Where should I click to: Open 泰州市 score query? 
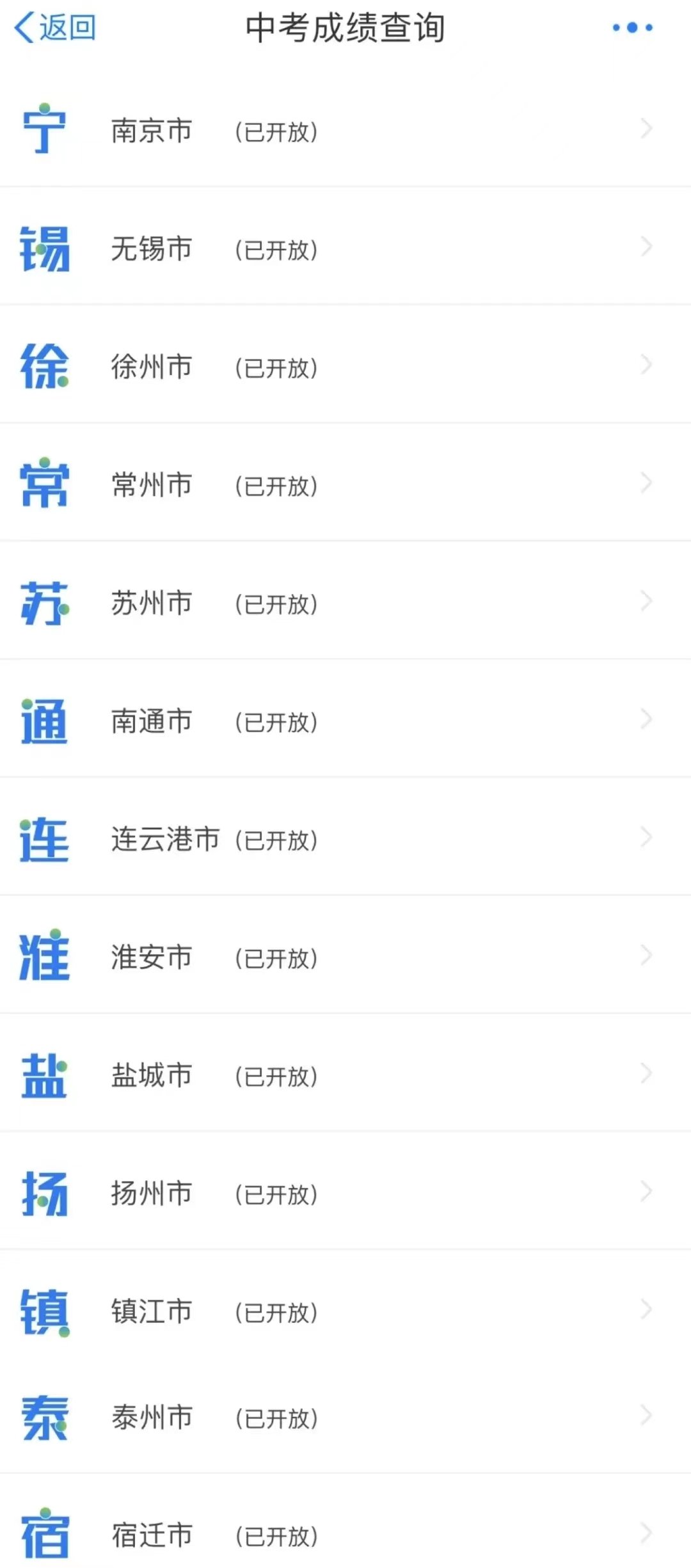pos(152,1418)
